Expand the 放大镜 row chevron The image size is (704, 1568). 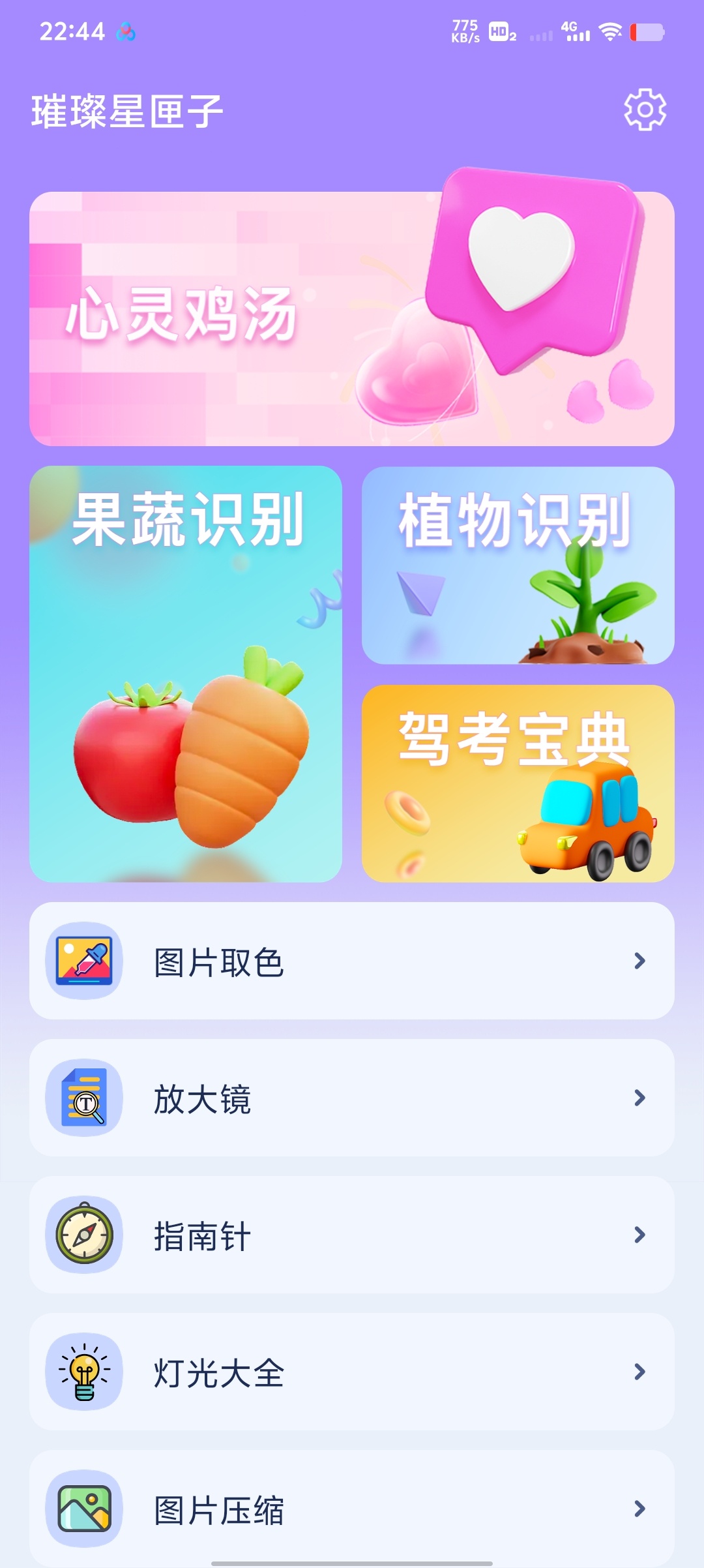pyautogui.click(x=641, y=1099)
